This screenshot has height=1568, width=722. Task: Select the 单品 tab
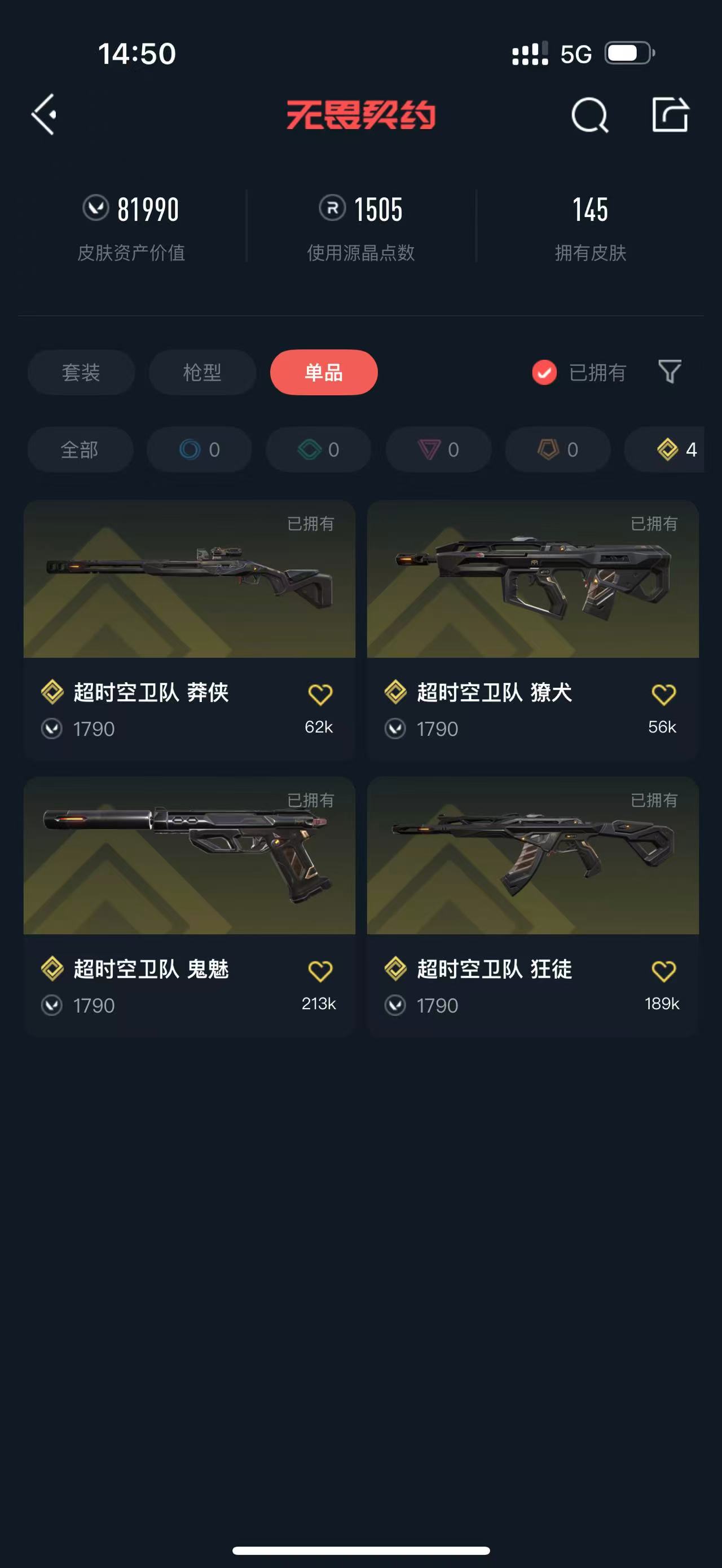(324, 372)
